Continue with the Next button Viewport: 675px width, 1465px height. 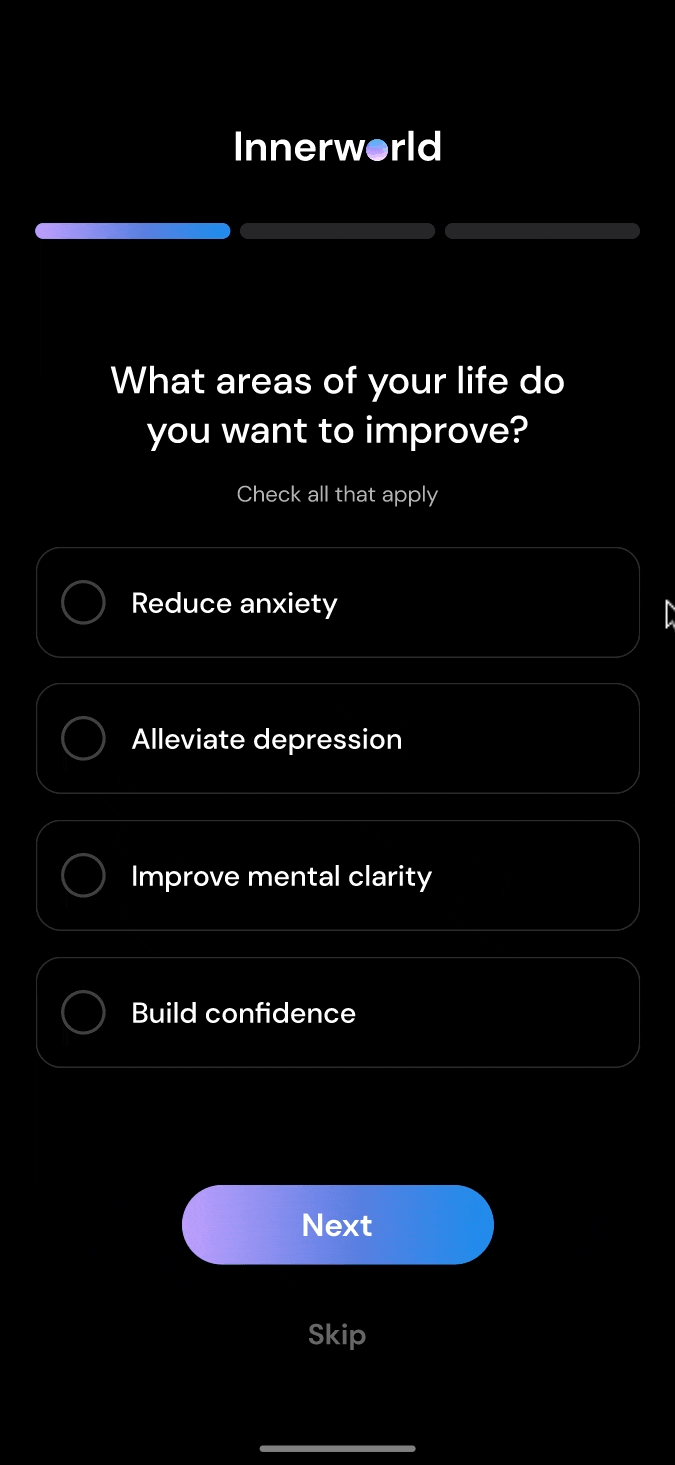click(337, 1225)
